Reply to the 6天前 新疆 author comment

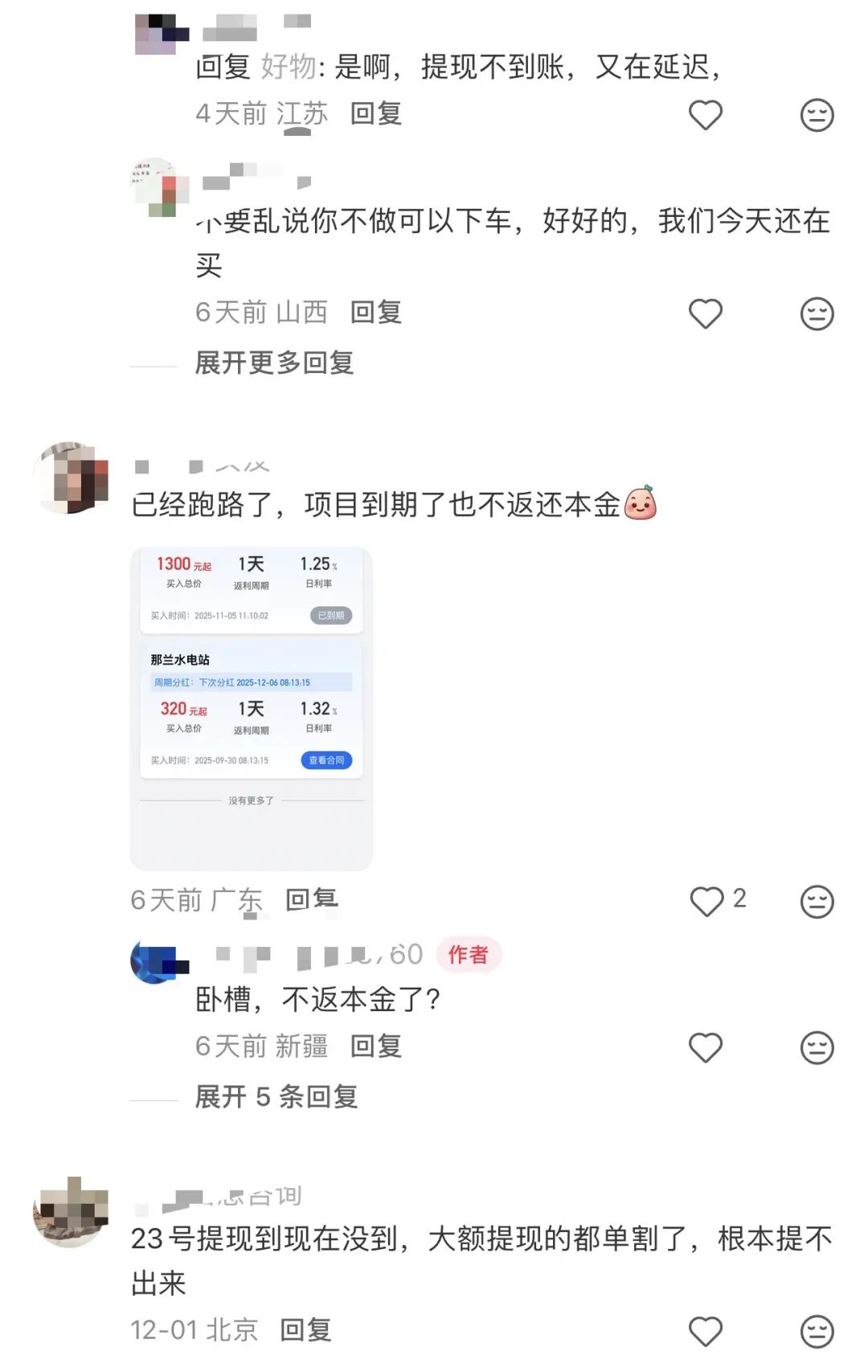(375, 1046)
